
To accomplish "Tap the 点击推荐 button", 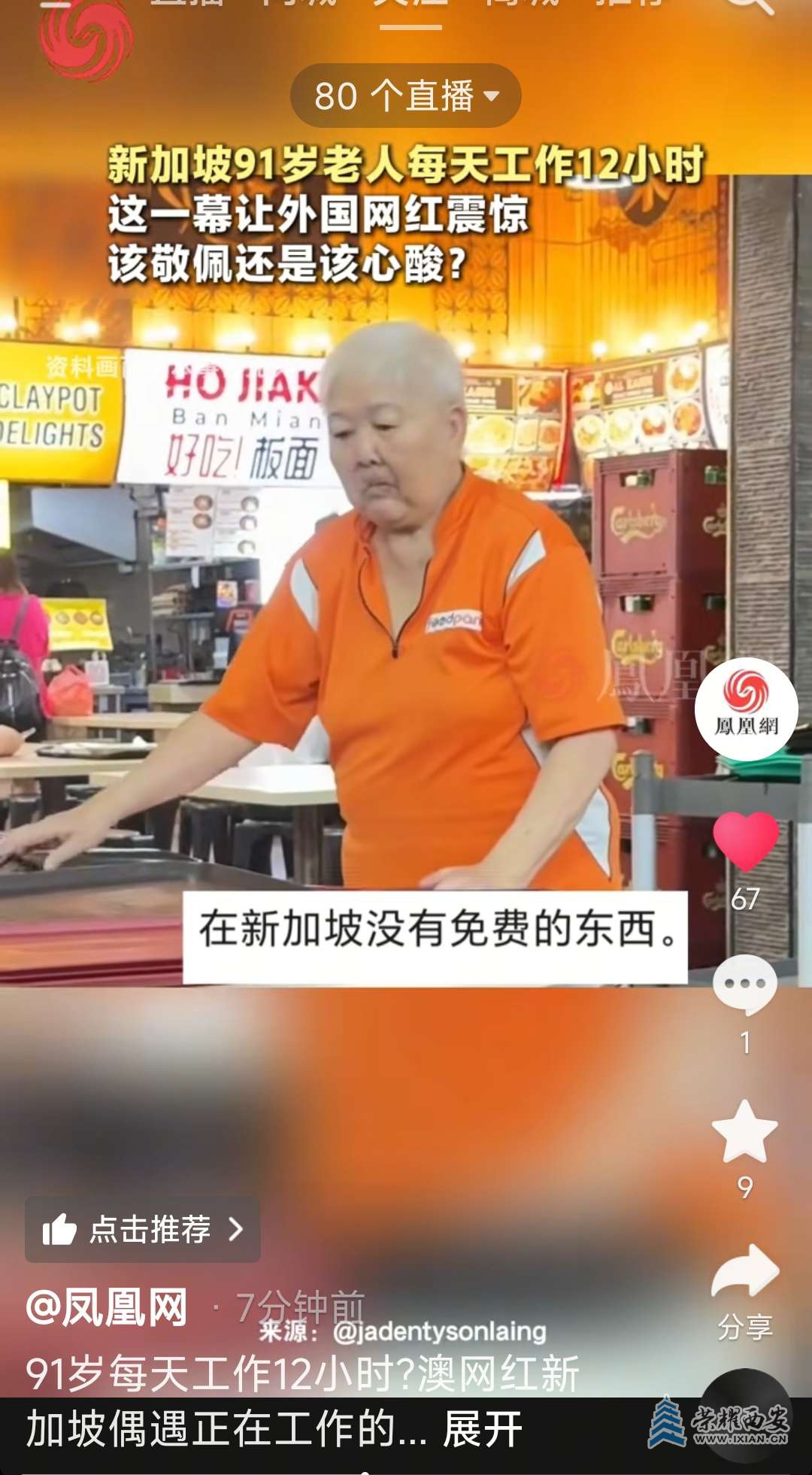I will pos(143,1230).
